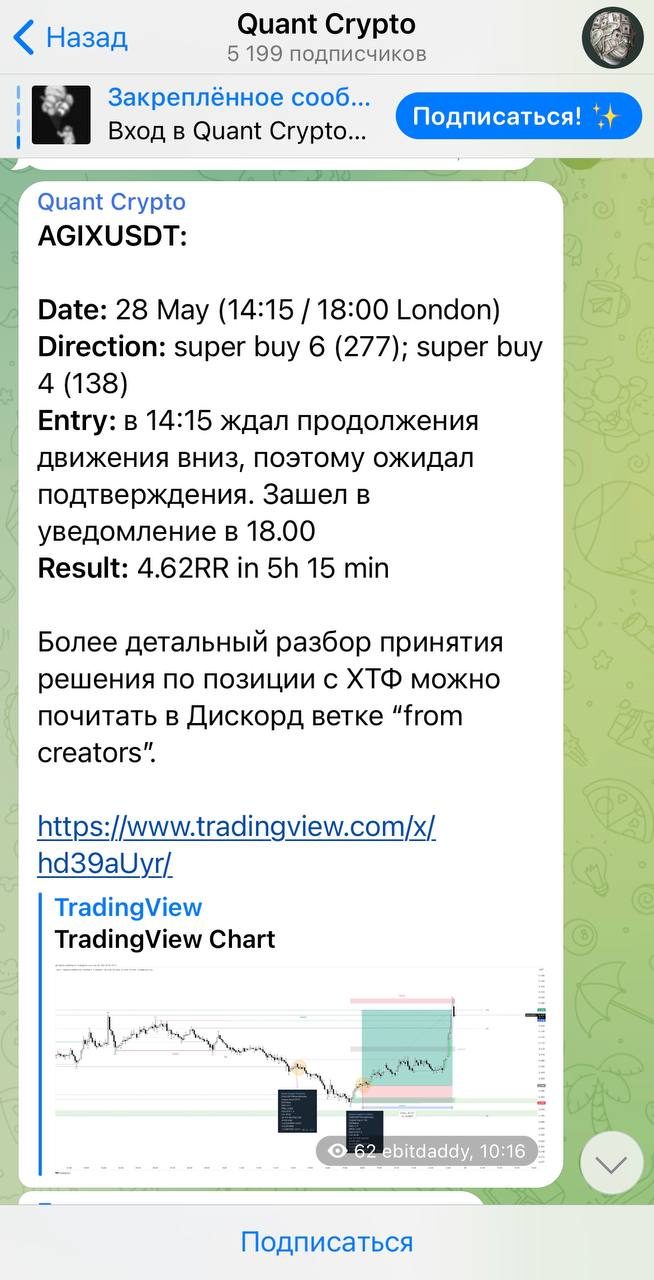Go back with the Назад button

click(70, 38)
